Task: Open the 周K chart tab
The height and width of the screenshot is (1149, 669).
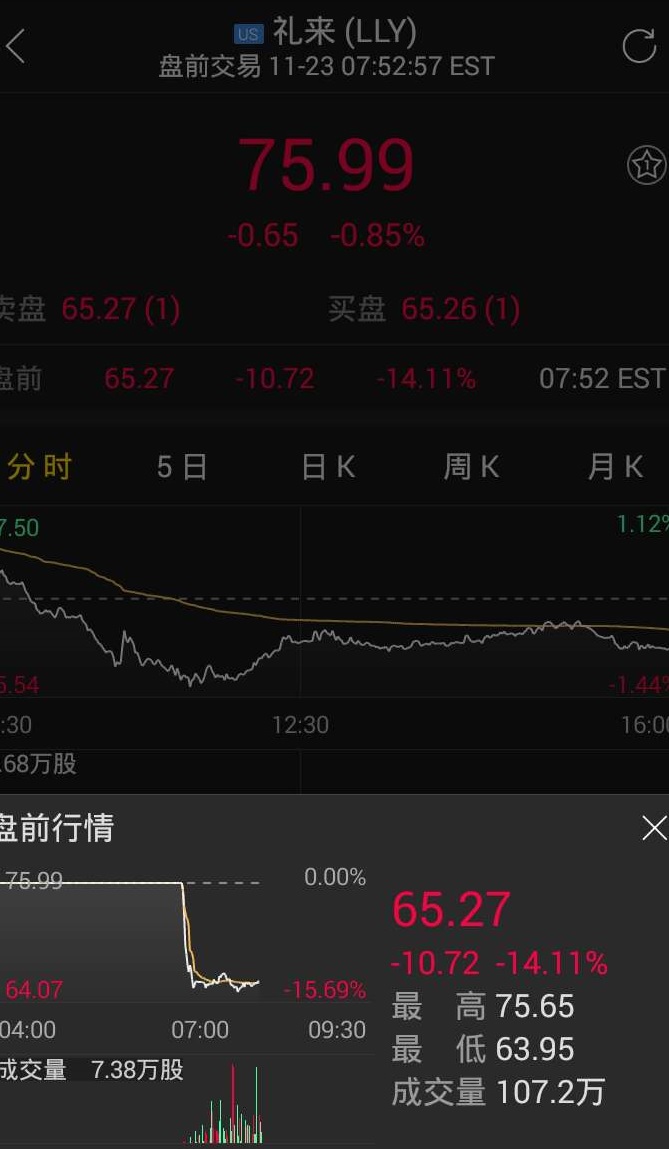Action: coord(471,467)
